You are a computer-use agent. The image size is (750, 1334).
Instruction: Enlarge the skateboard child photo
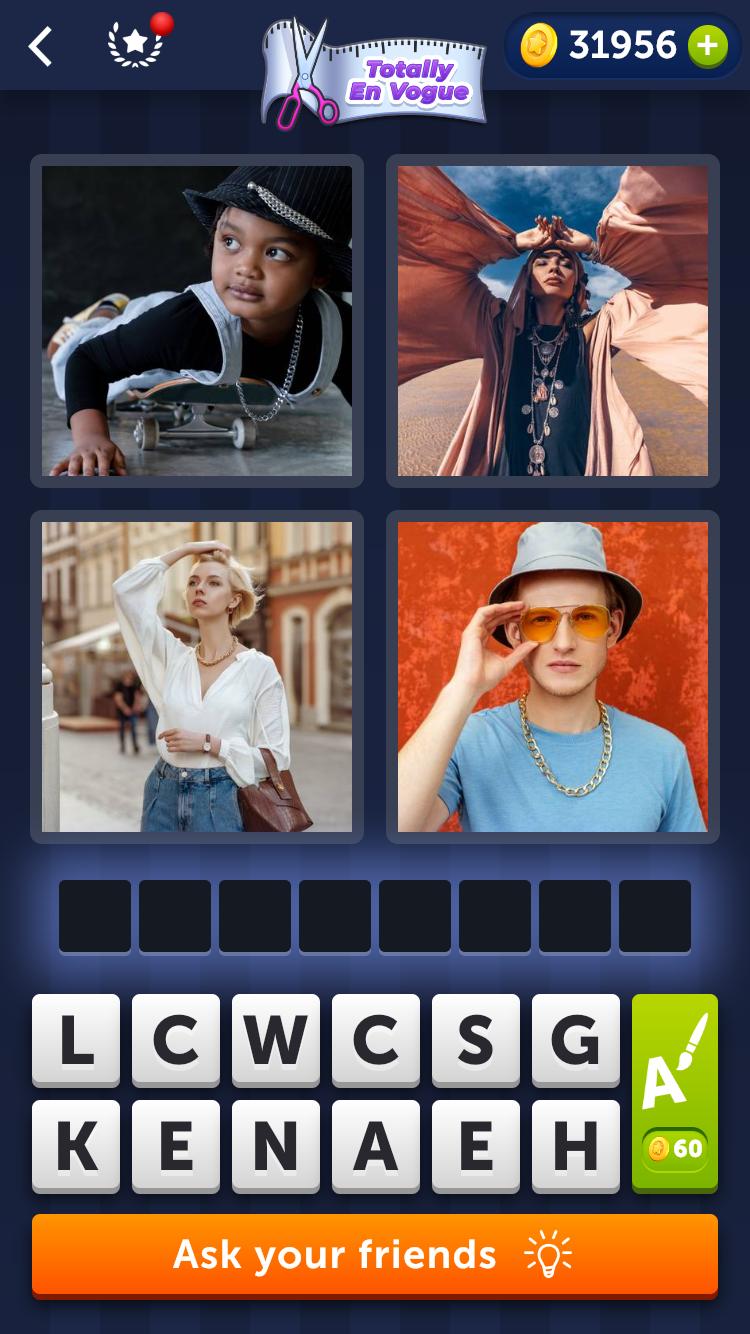(197, 321)
